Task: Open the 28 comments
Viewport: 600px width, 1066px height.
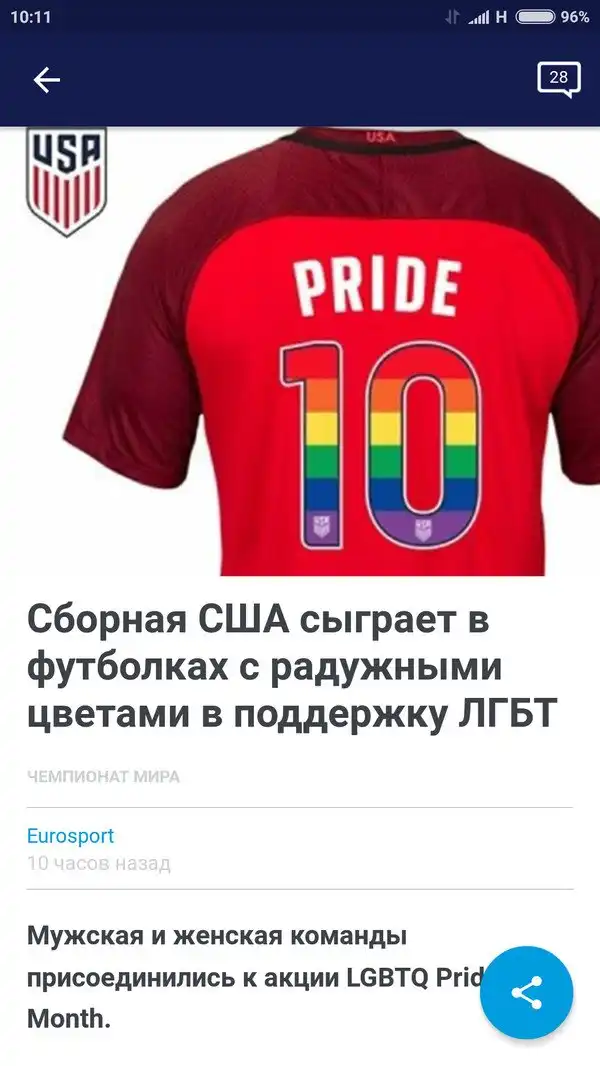Action: [x=558, y=79]
